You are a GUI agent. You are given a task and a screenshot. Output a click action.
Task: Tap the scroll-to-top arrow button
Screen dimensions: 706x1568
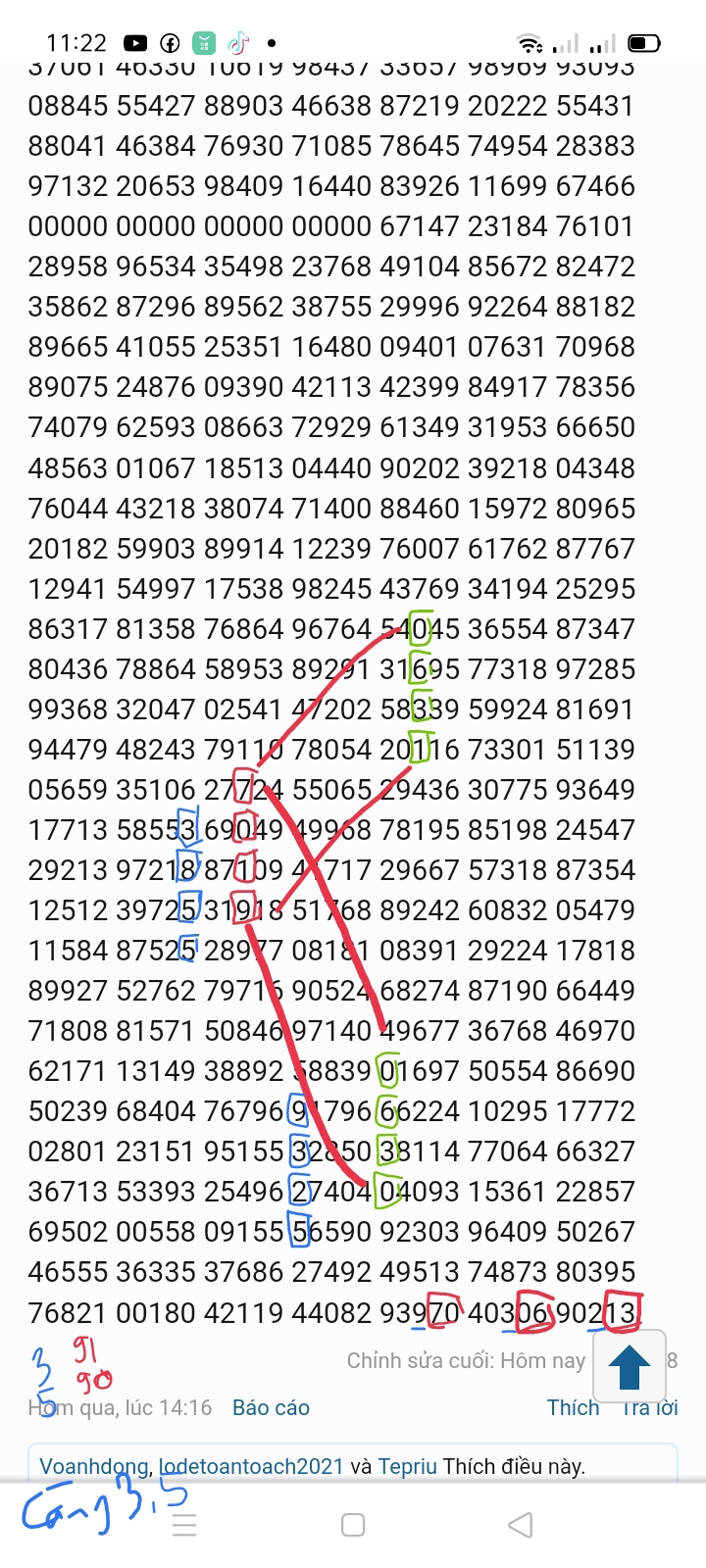(x=630, y=1366)
